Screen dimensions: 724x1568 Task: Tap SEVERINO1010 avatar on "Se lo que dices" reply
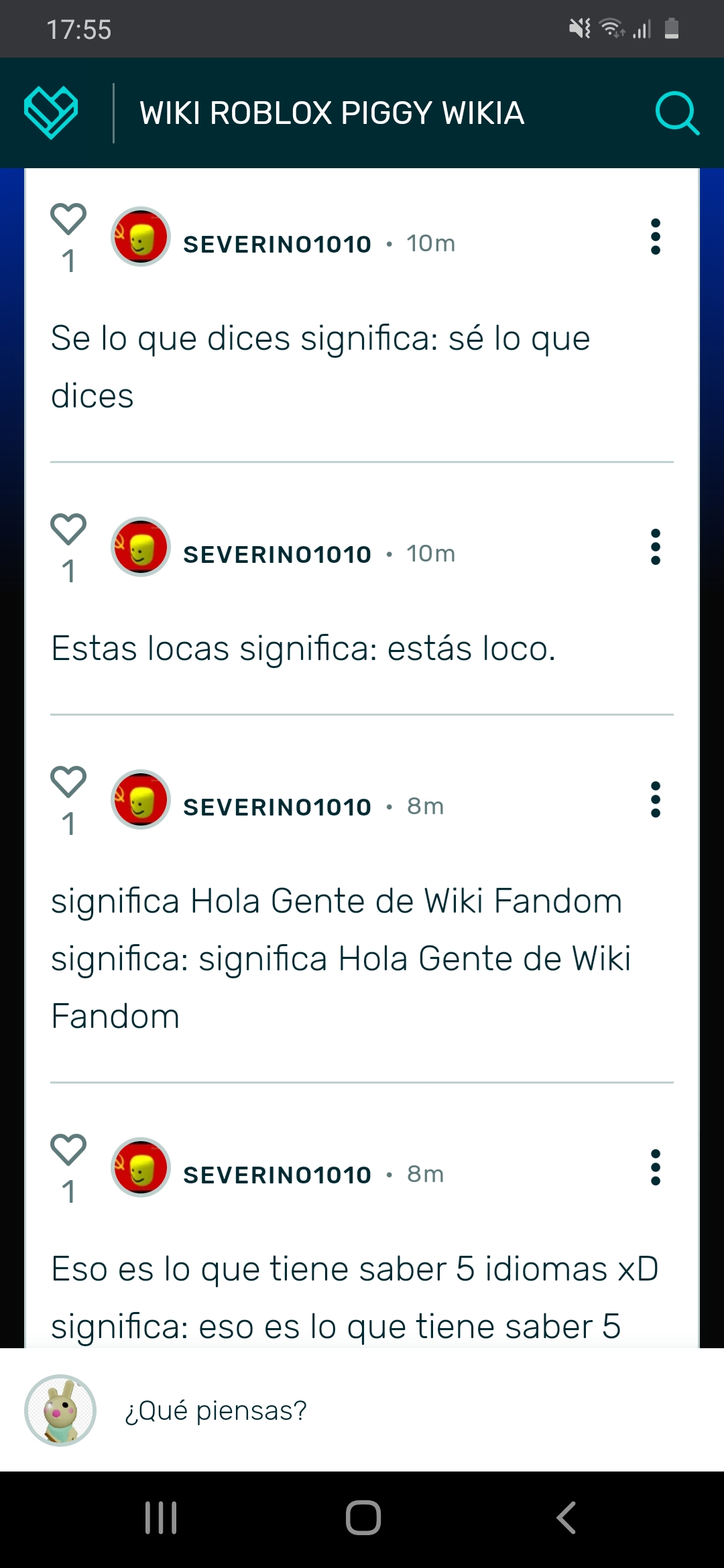141,237
